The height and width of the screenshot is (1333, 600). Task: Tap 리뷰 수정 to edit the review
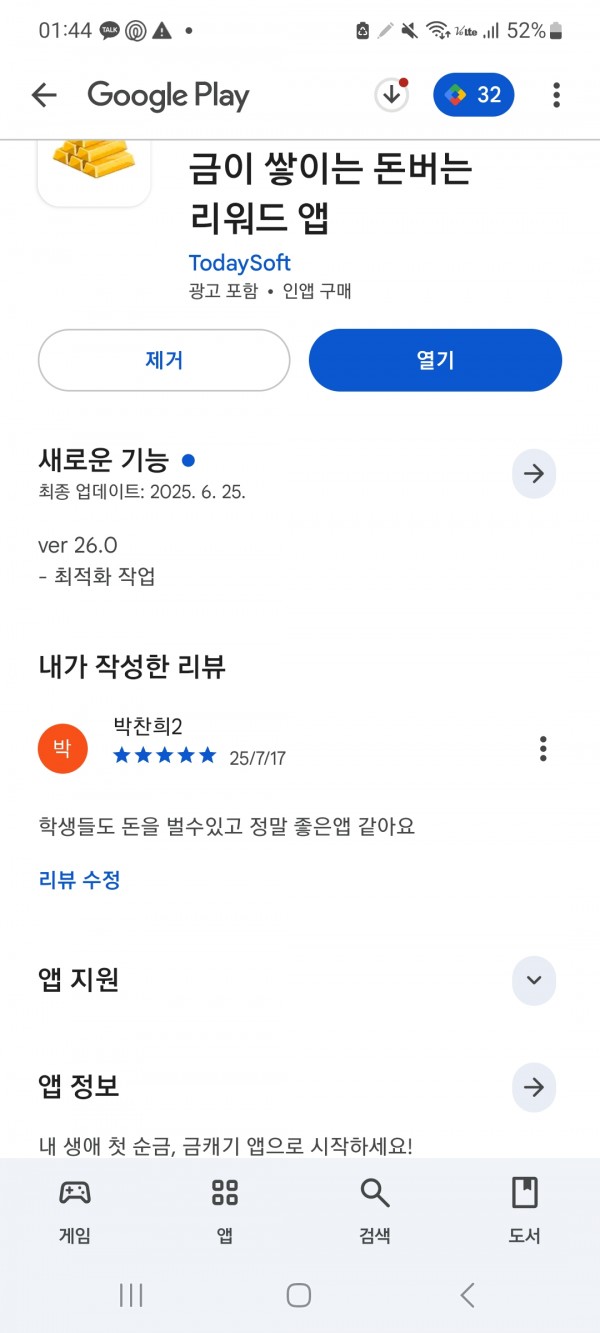[x=80, y=880]
